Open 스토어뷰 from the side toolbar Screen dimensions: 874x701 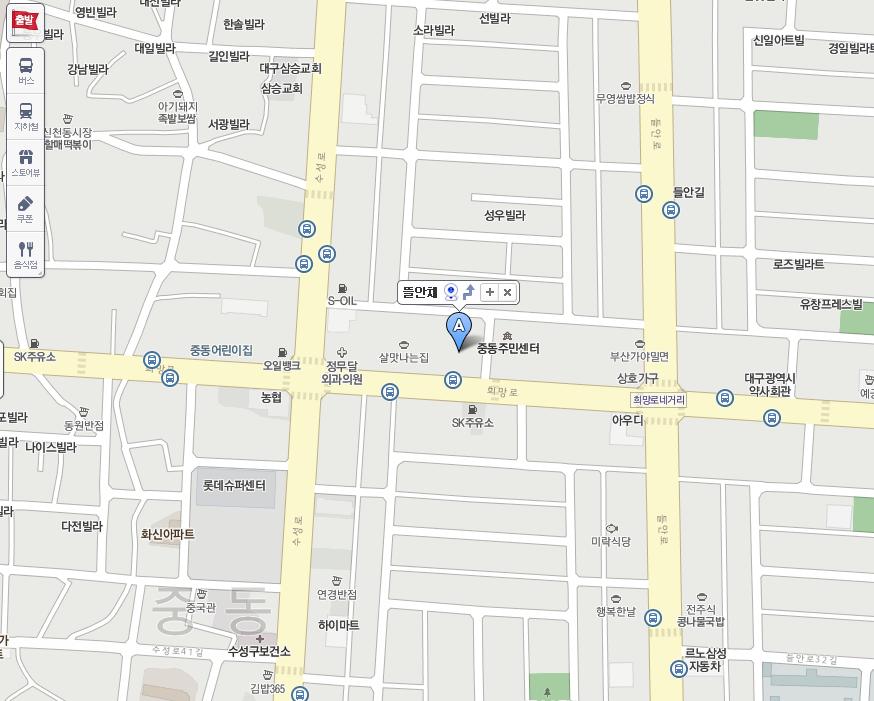26,162
